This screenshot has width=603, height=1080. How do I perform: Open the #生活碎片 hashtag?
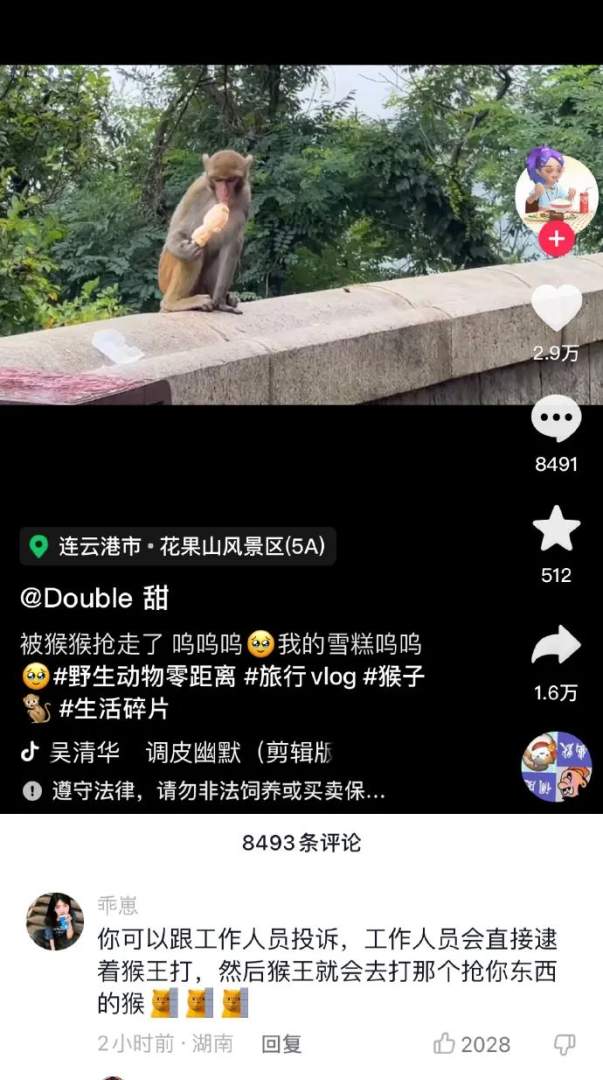click(x=114, y=710)
